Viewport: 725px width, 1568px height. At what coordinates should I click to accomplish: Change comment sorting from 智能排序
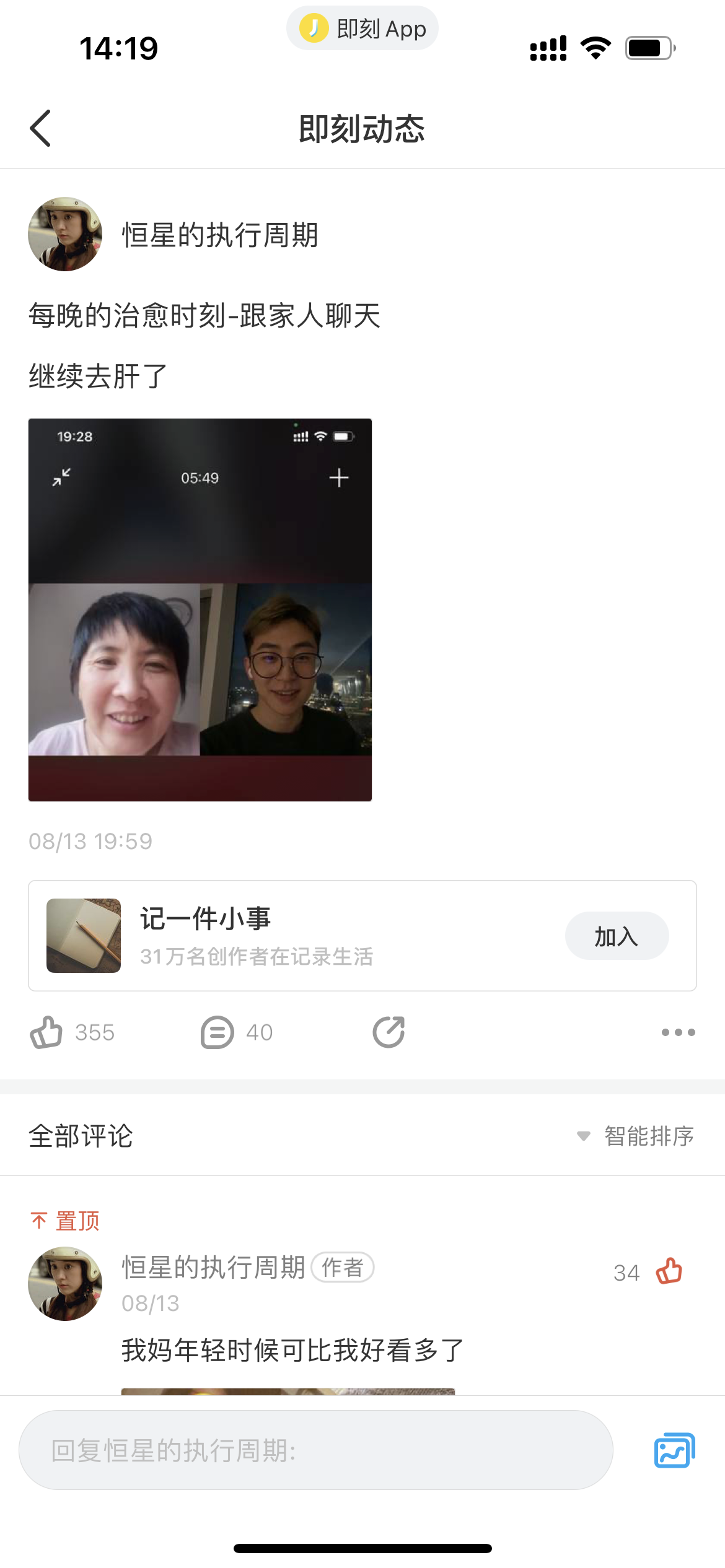(x=635, y=1136)
